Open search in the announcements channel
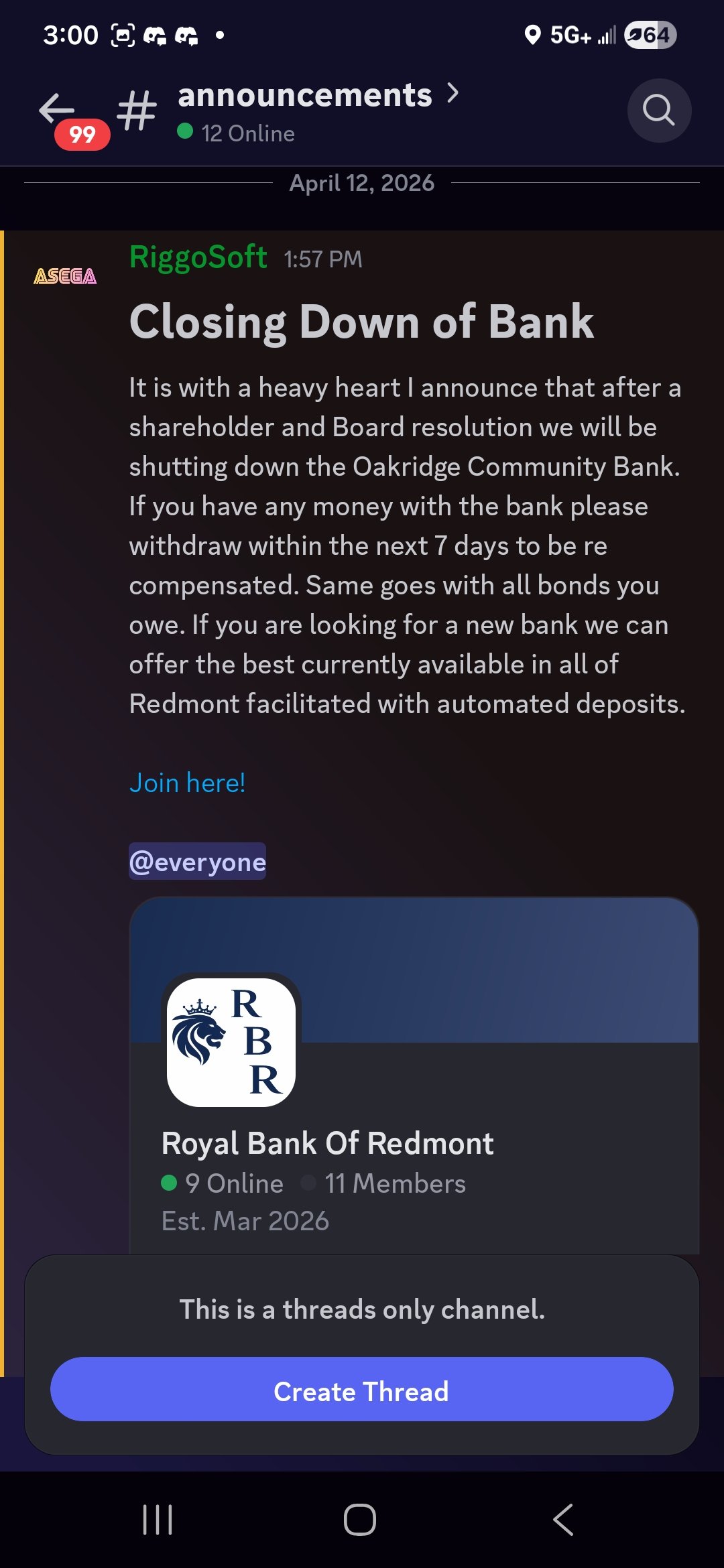 pyautogui.click(x=658, y=111)
